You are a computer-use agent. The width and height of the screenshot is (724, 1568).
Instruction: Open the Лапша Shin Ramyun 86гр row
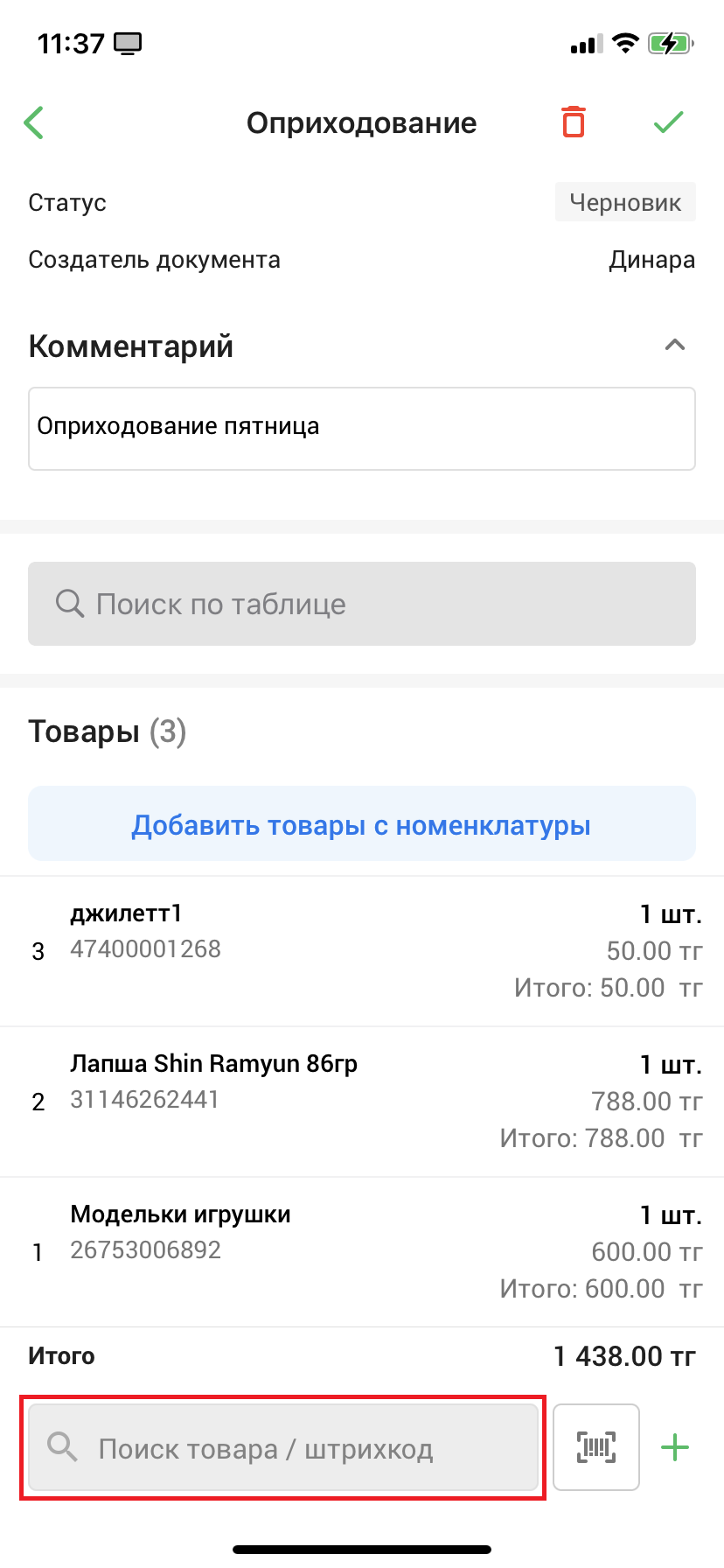[x=362, y=1101]
